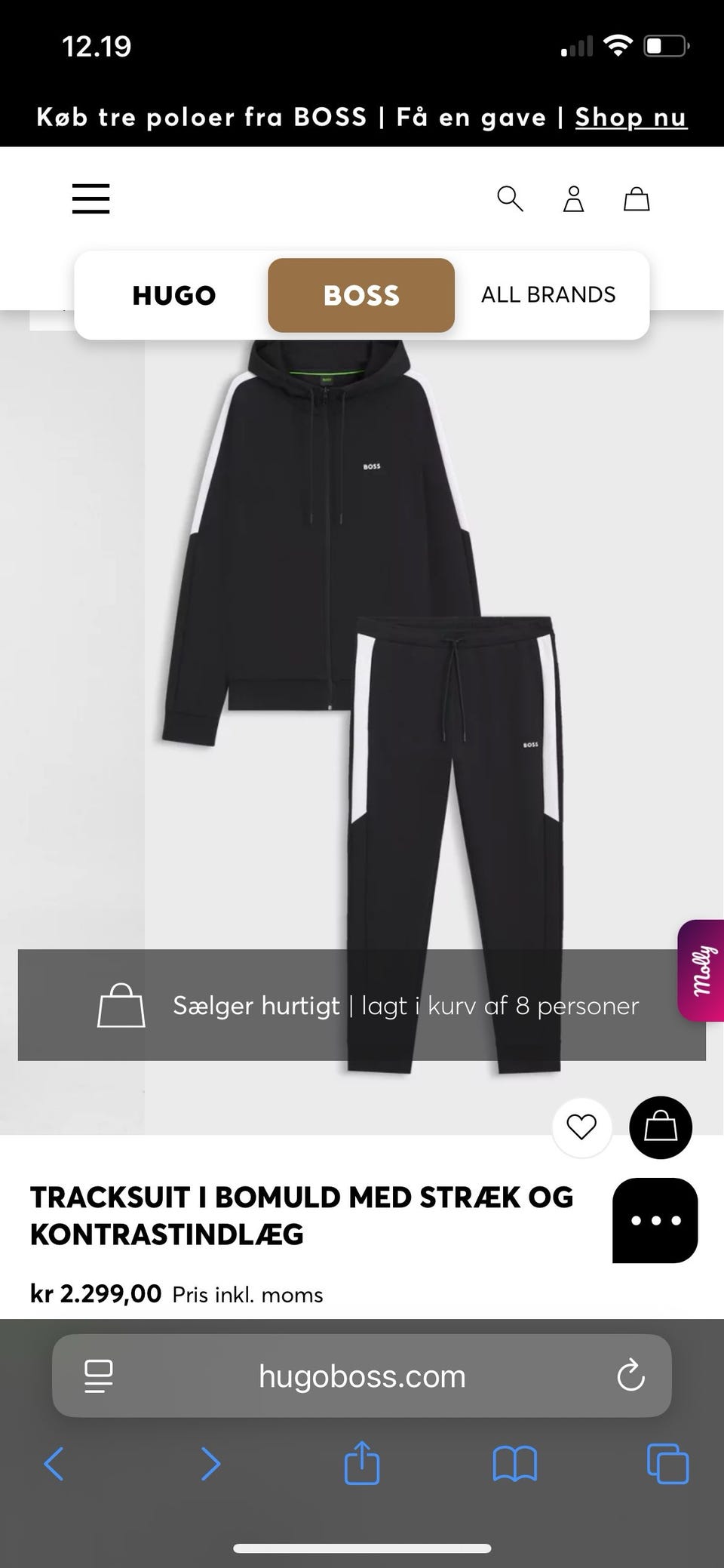Follow the Shop nu promo link

[631, 118]
